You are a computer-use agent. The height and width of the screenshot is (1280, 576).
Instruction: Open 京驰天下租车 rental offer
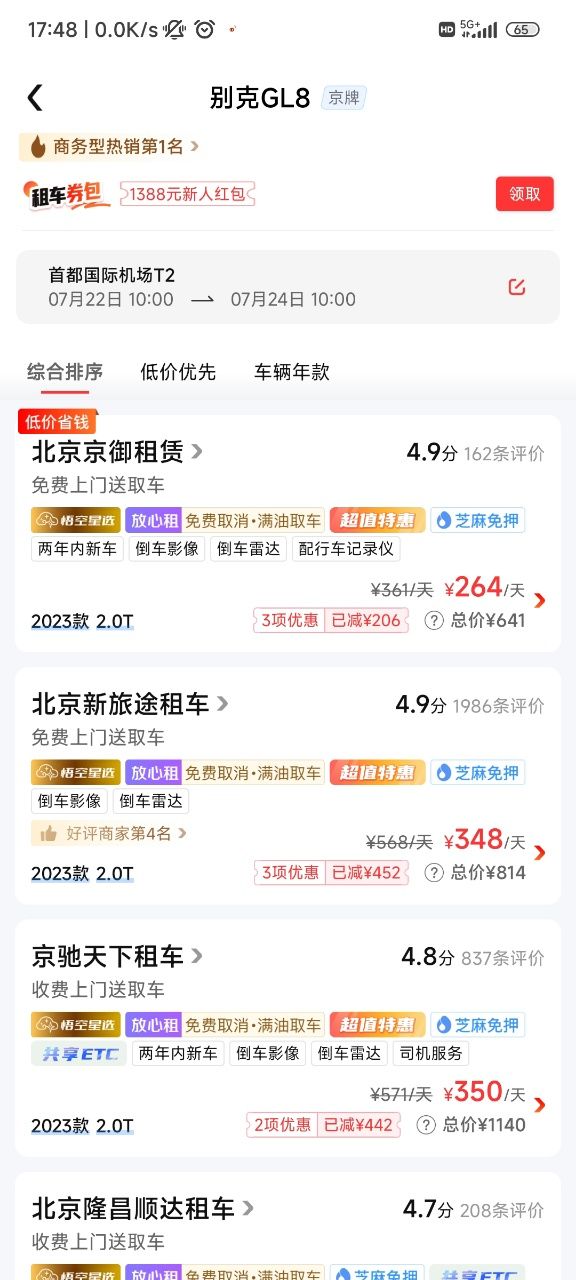coord(288,1038)
